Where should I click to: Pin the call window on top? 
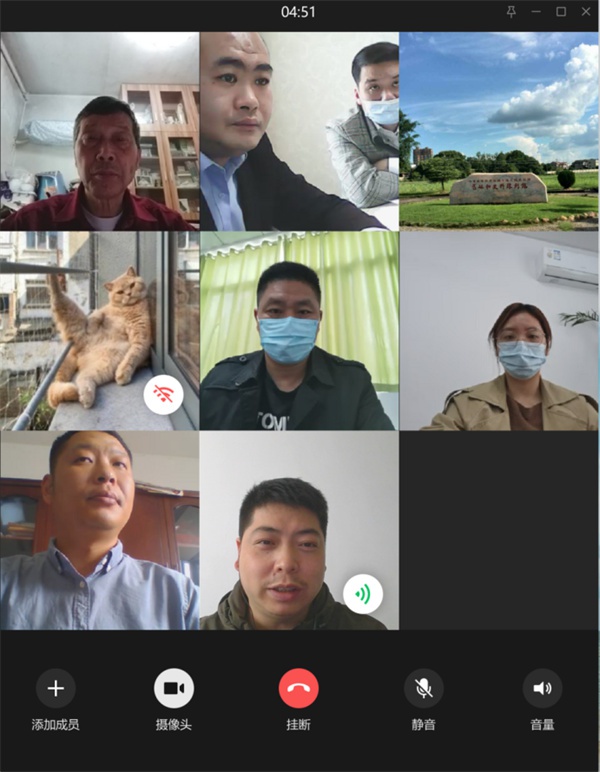[x=512, y=12]
